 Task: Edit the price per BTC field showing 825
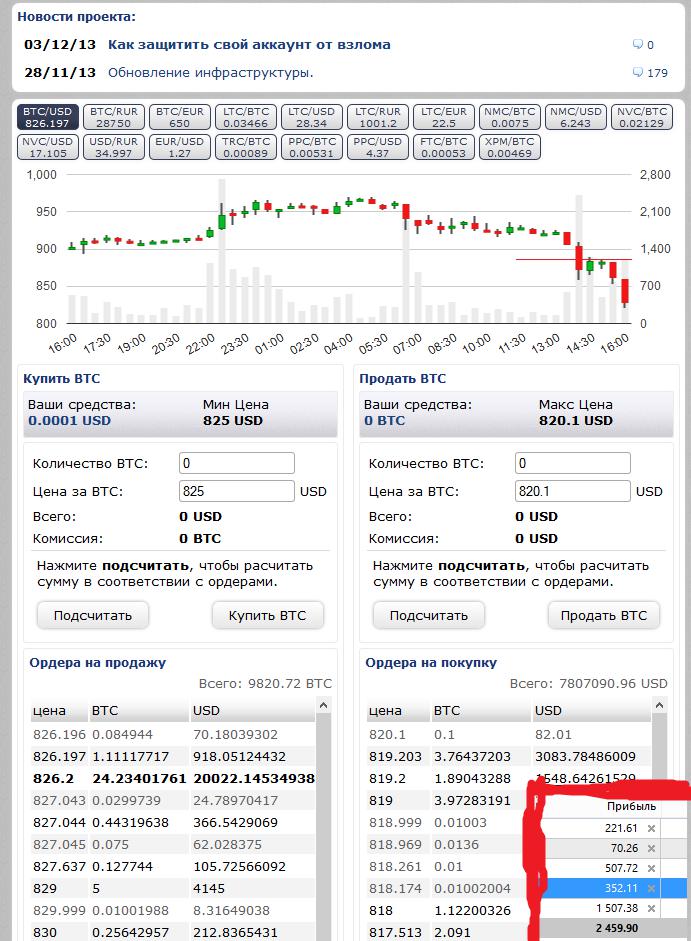[237, 491]
